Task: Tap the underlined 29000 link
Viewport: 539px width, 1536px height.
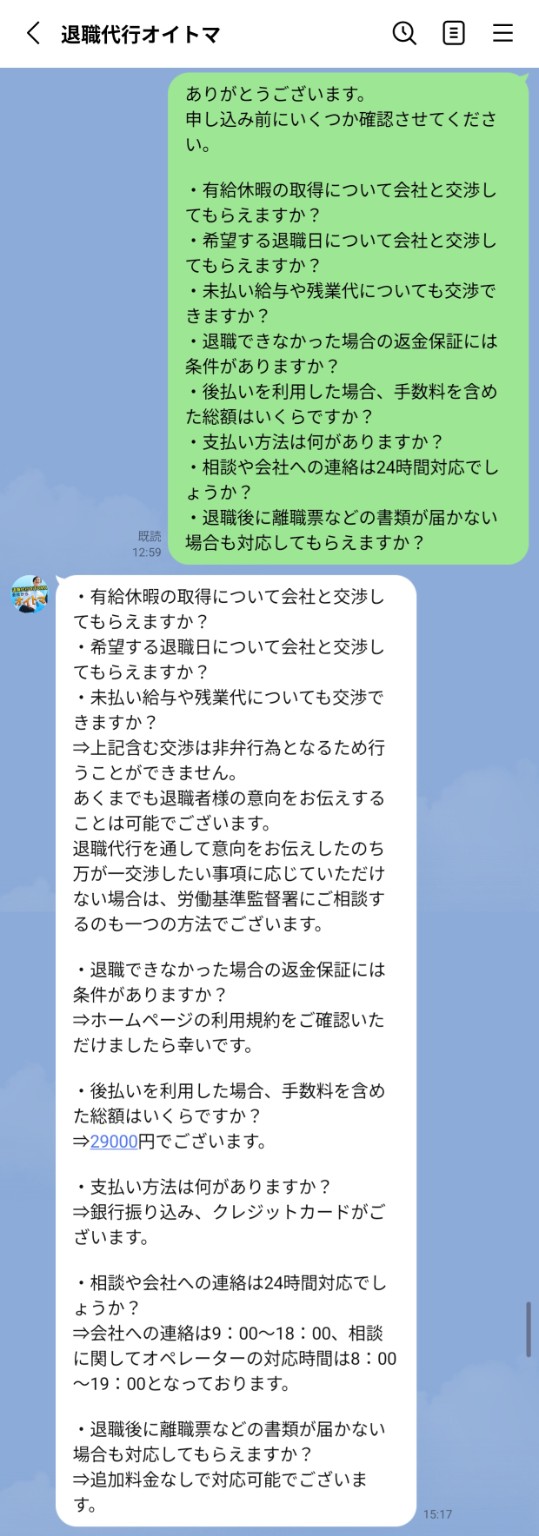Action: [114, 1141]
